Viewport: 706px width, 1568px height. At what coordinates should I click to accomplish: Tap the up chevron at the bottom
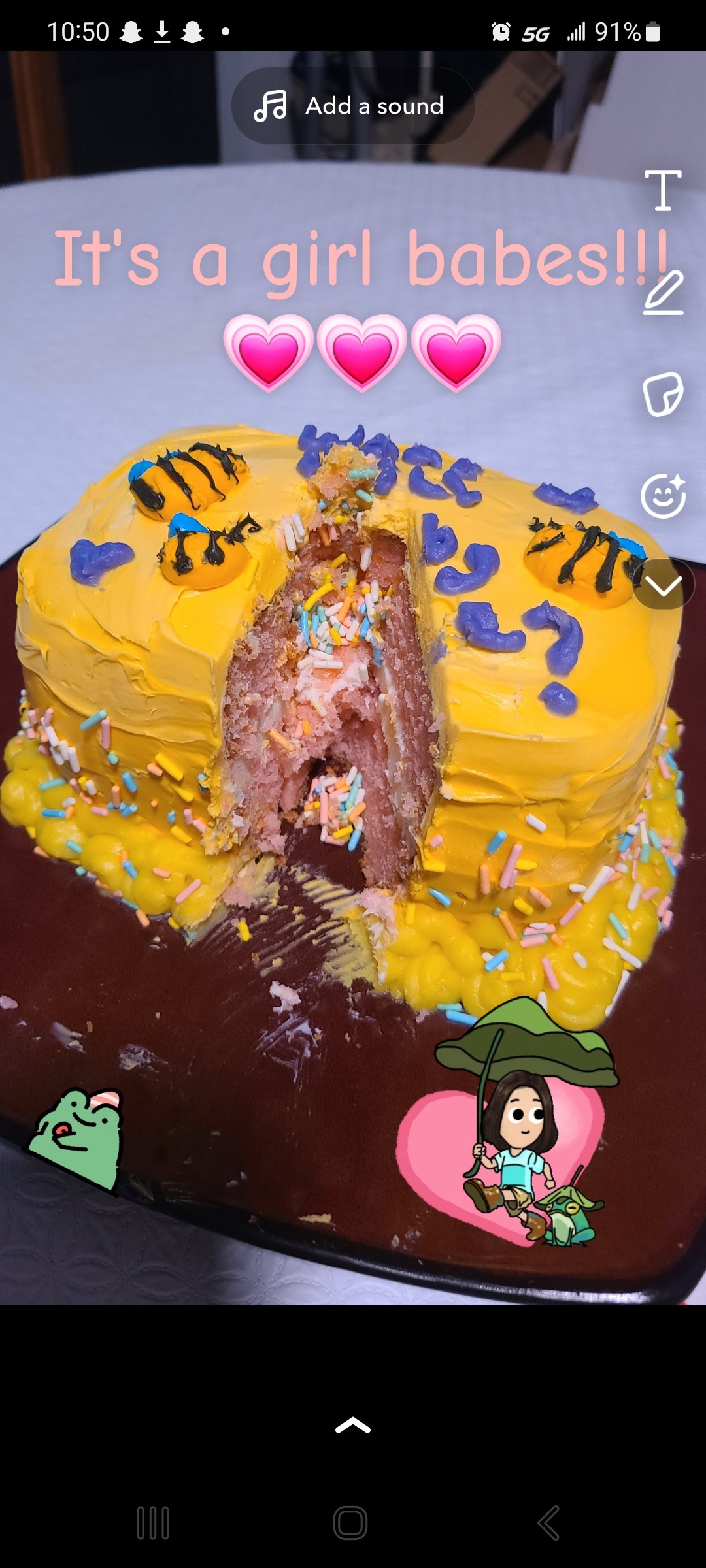[353, 1426]
